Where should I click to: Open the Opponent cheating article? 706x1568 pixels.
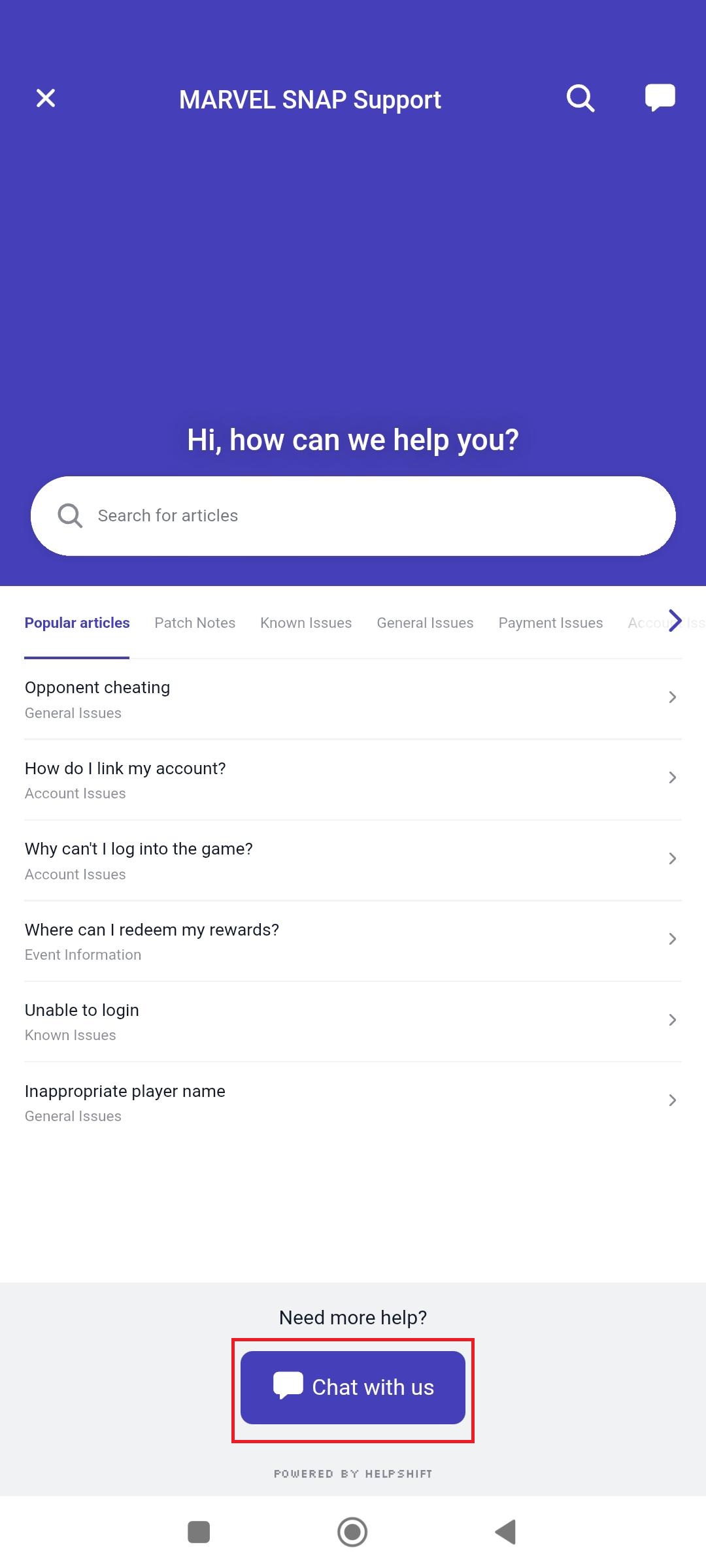(x=353, y=699)
